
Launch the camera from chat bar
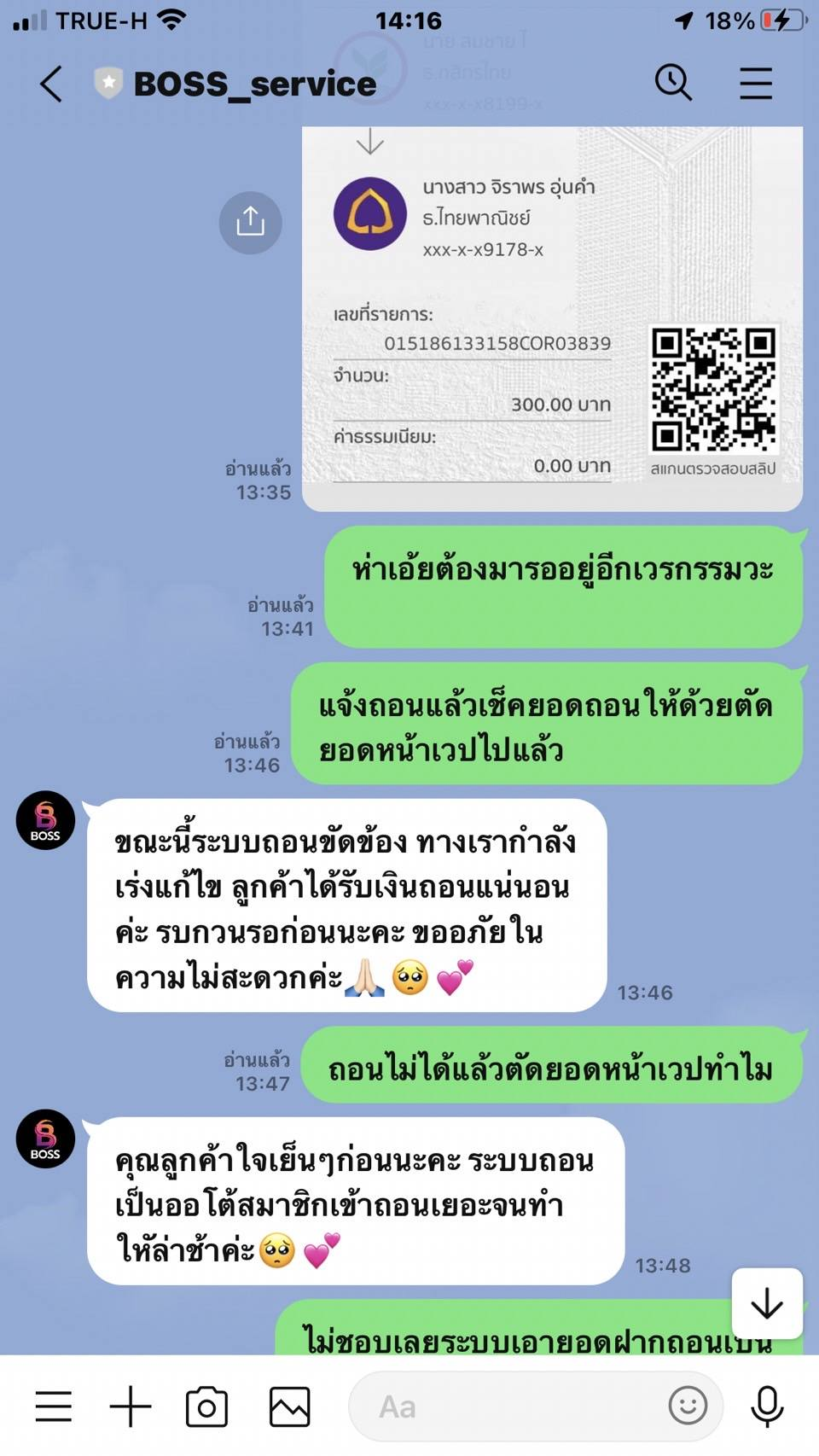(206, 1406)
